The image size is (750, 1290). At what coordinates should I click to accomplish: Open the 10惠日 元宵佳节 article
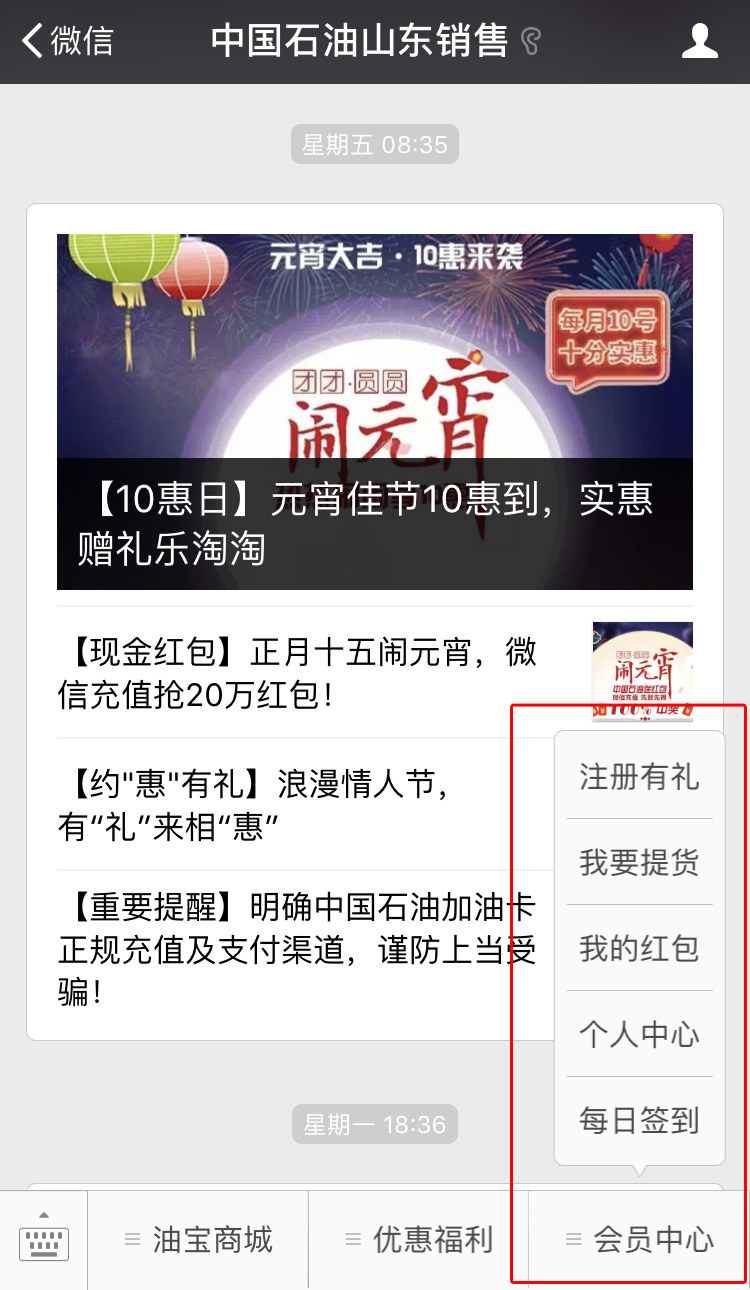pyautogui.click(x=375, y=410)
